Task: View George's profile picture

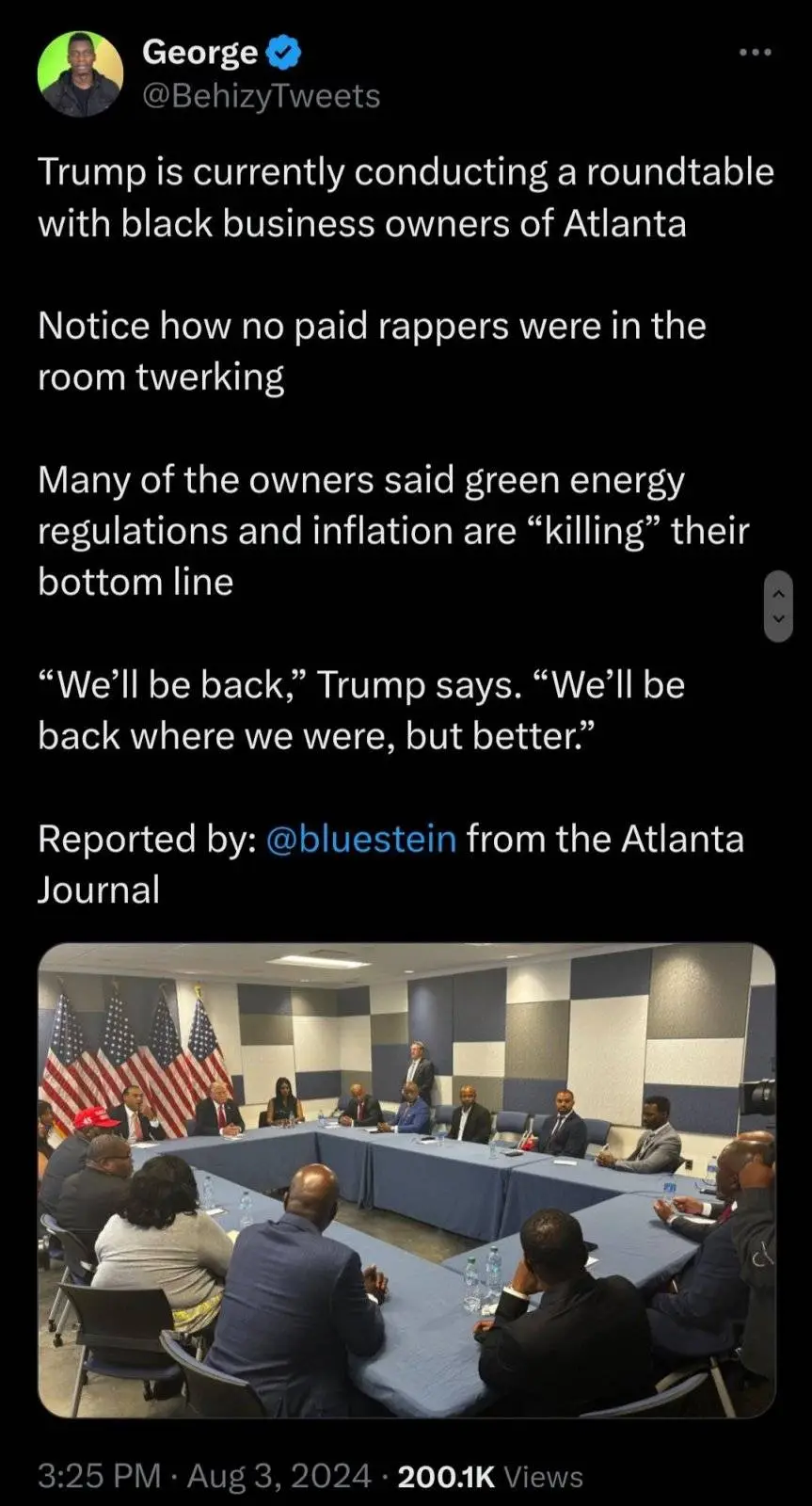Action: [x=80, y=74]
